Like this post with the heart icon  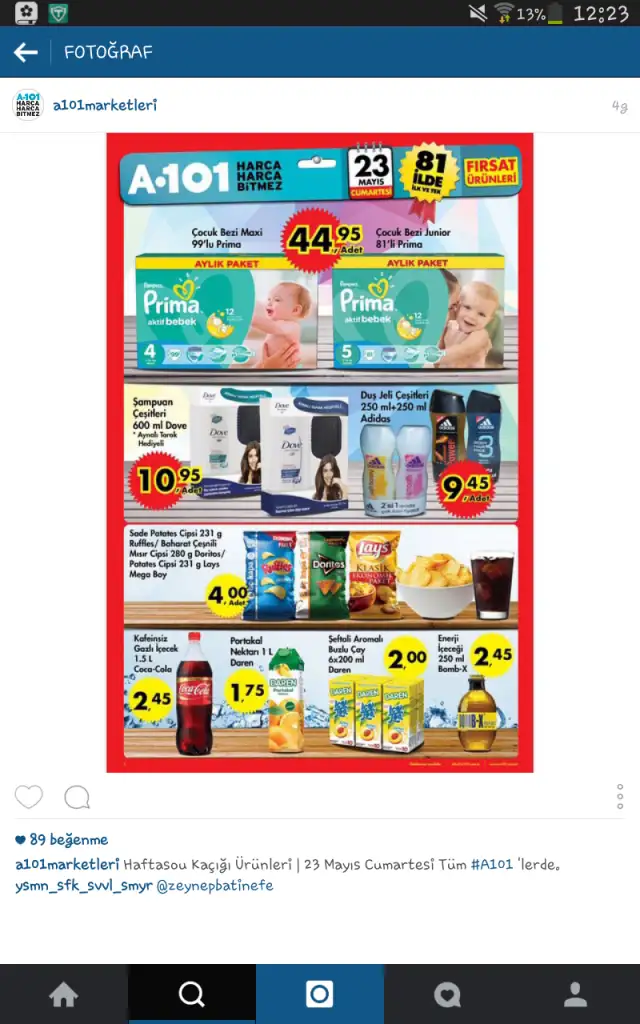point(29,797)
